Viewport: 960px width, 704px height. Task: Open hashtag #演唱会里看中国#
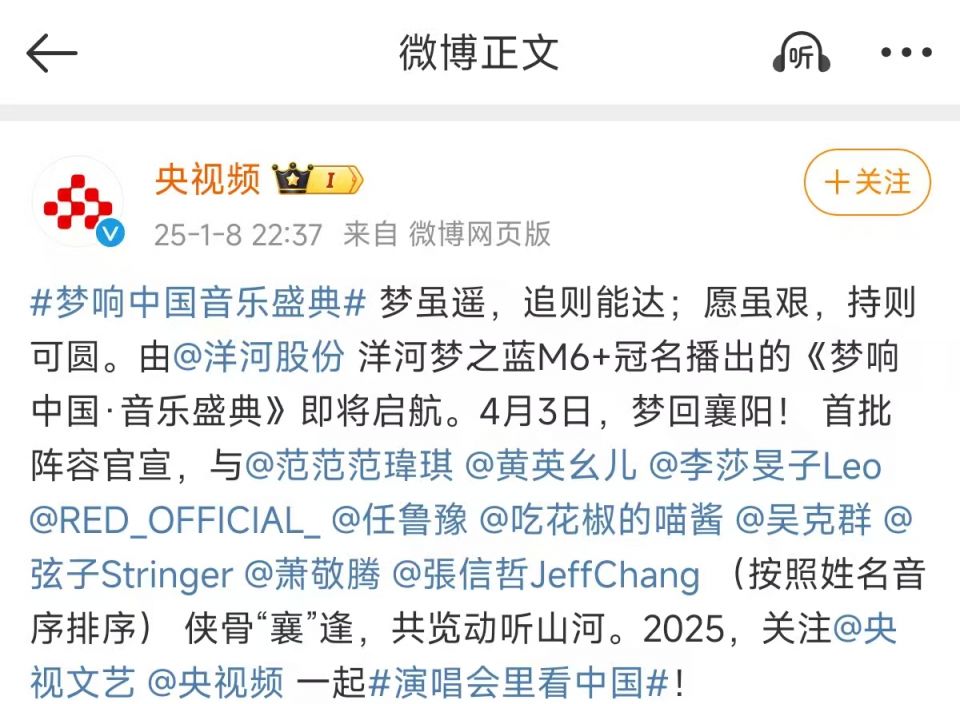coord(519,684)
